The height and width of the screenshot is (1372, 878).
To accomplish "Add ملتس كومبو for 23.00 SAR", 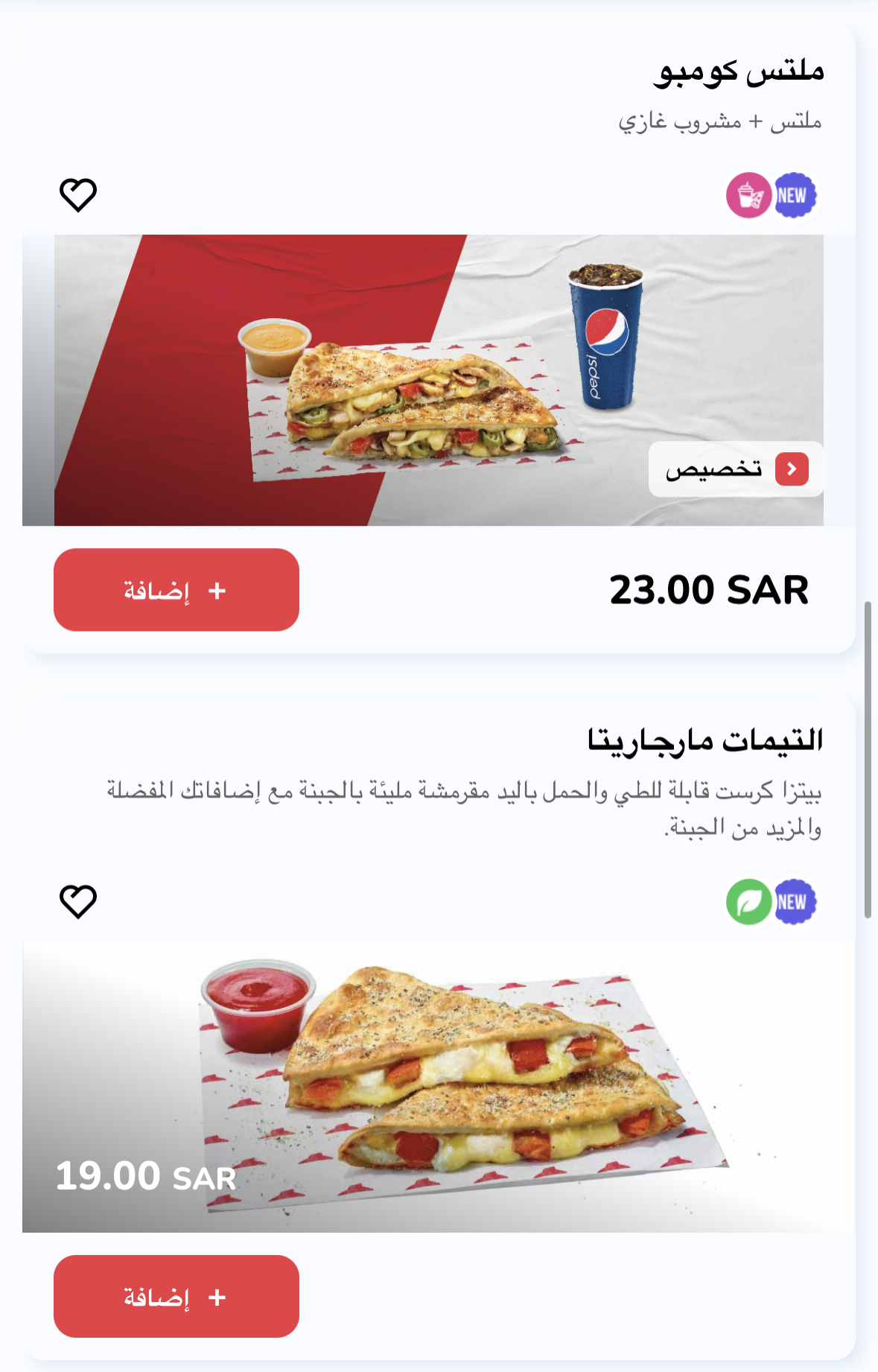I will 176,590.
